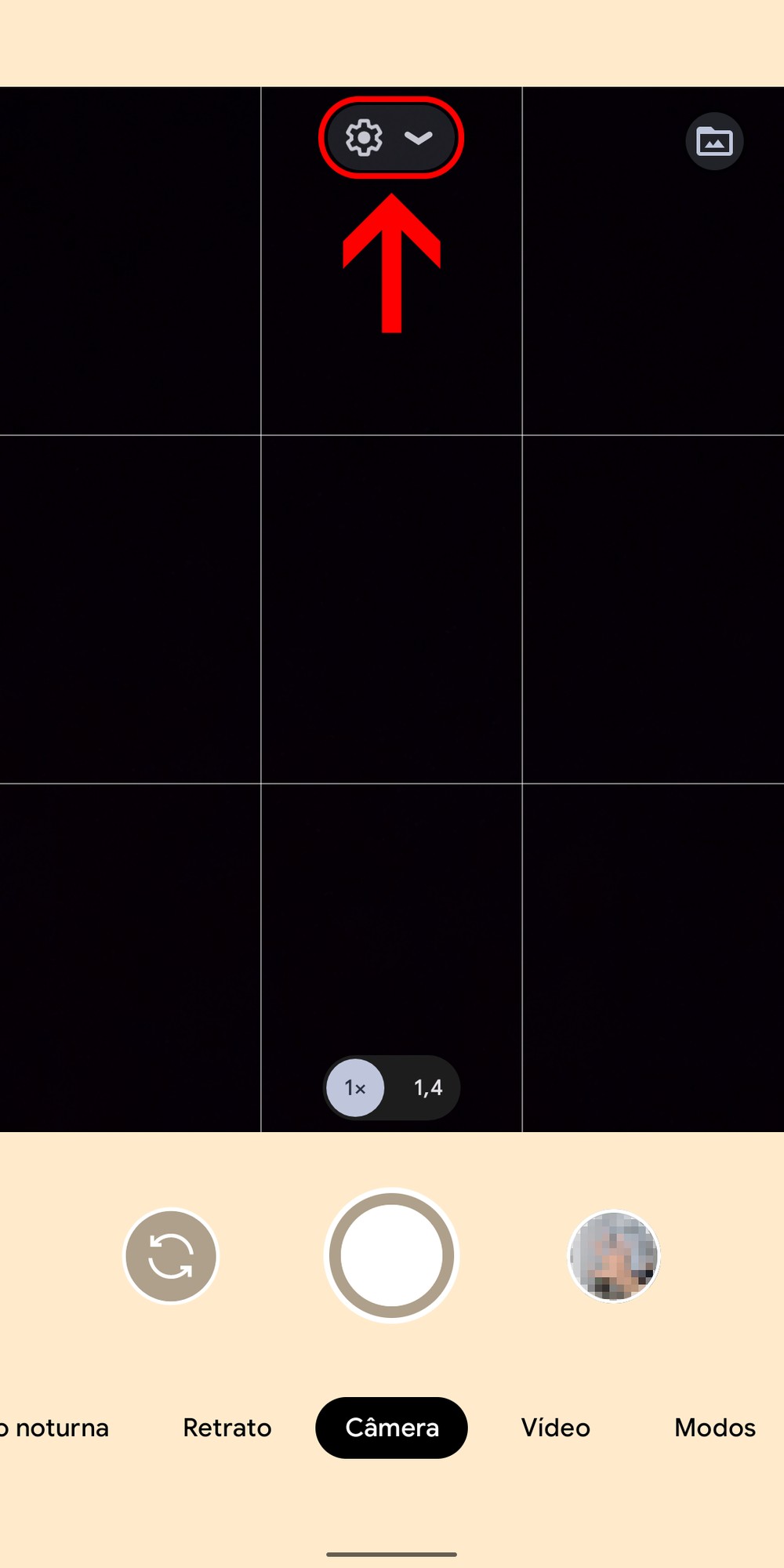Open the Modos tab
Screen dimensions: 784x1568
coord(714,1428)
